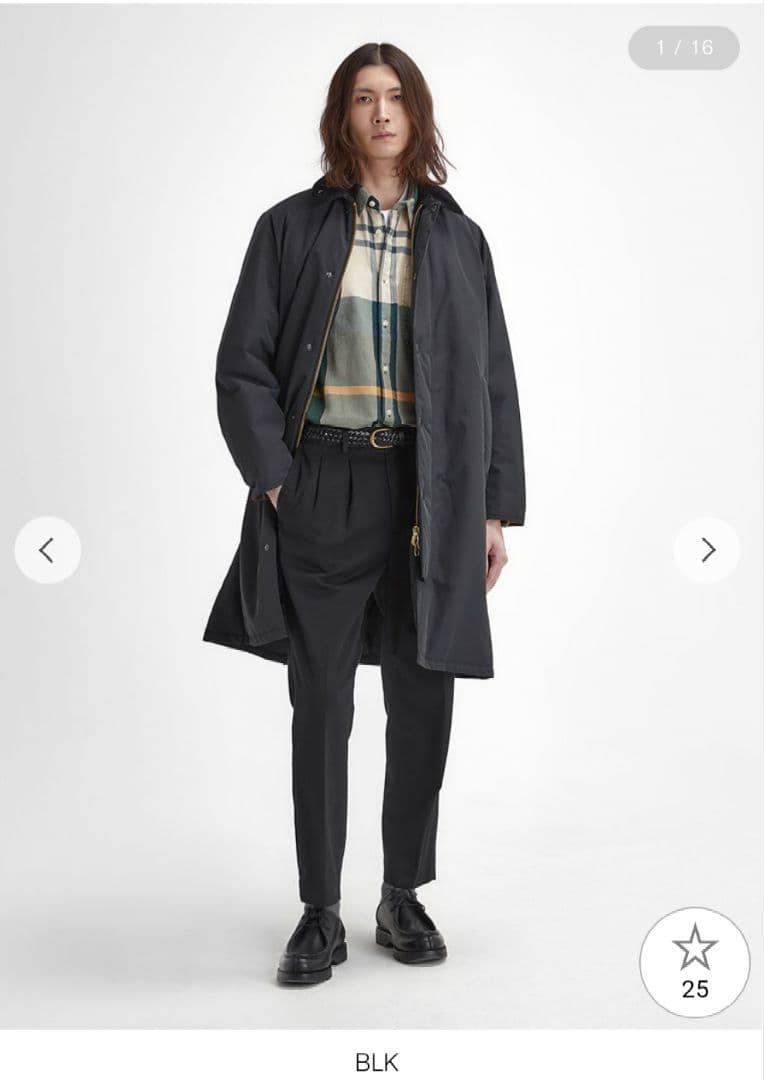Open the full-size model photo
This screenshot has width=764, height=1080.
[x=380, y=500]
